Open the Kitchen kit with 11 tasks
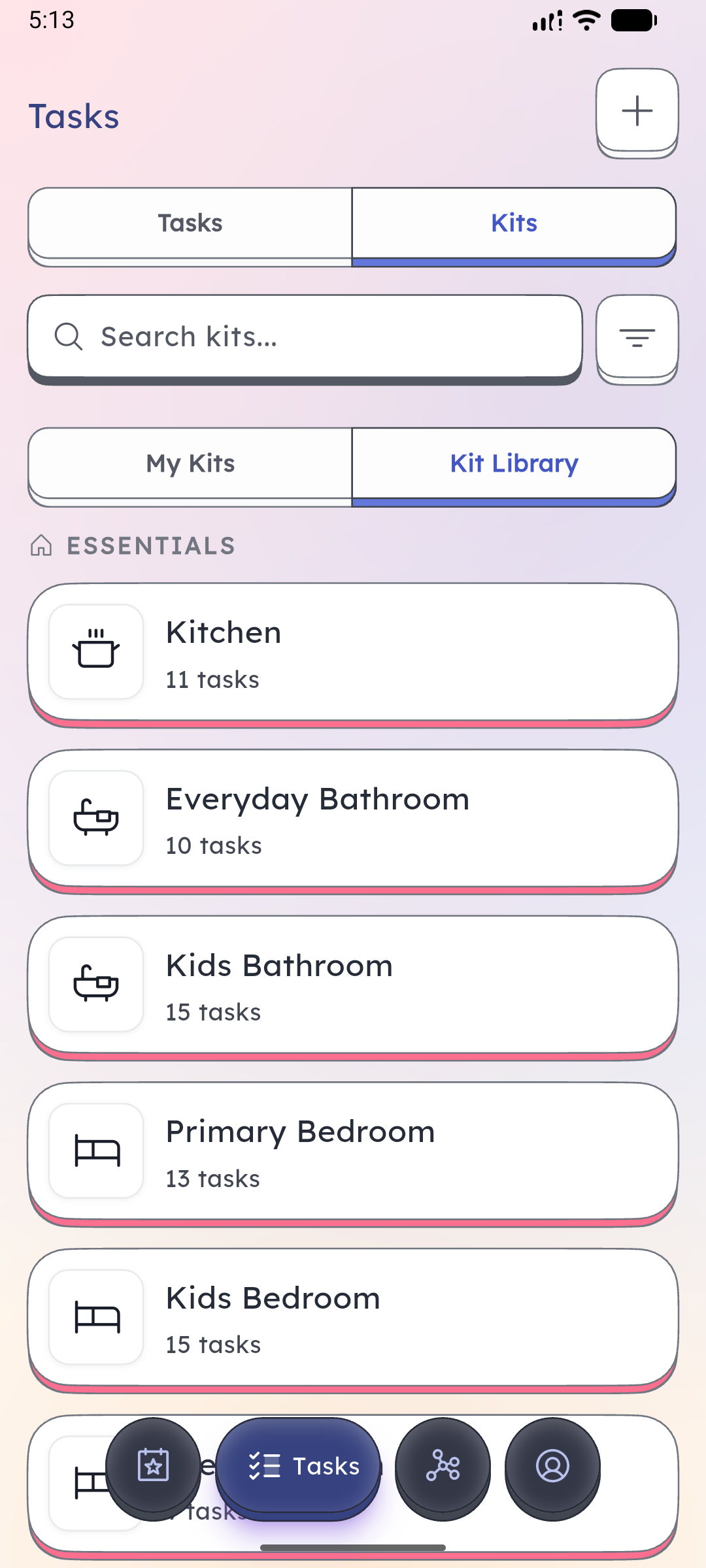The image size is (706, 1568). pyautogui.click(x=353, y=653)
